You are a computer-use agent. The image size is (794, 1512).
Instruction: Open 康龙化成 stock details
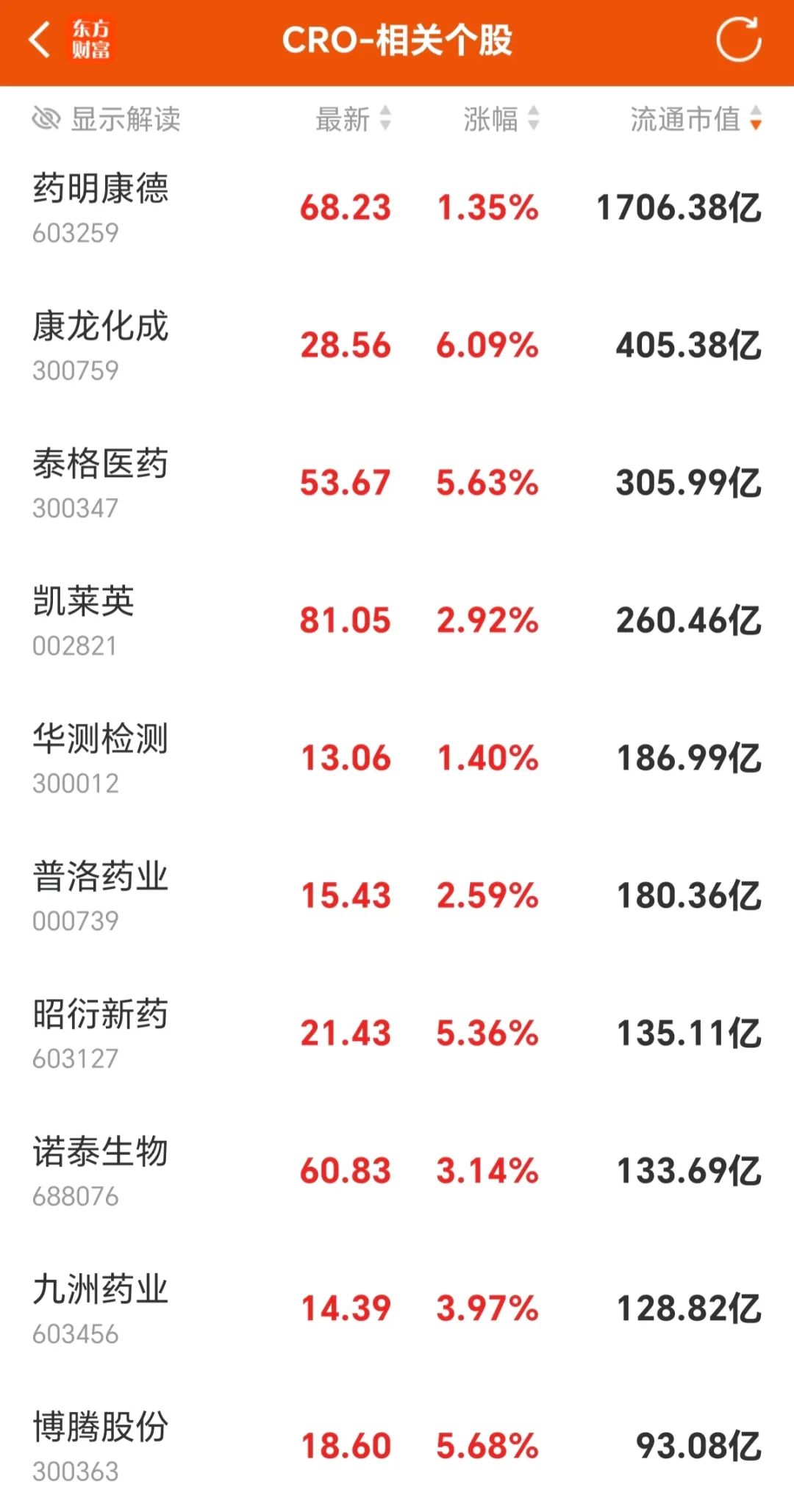point(397,345)
